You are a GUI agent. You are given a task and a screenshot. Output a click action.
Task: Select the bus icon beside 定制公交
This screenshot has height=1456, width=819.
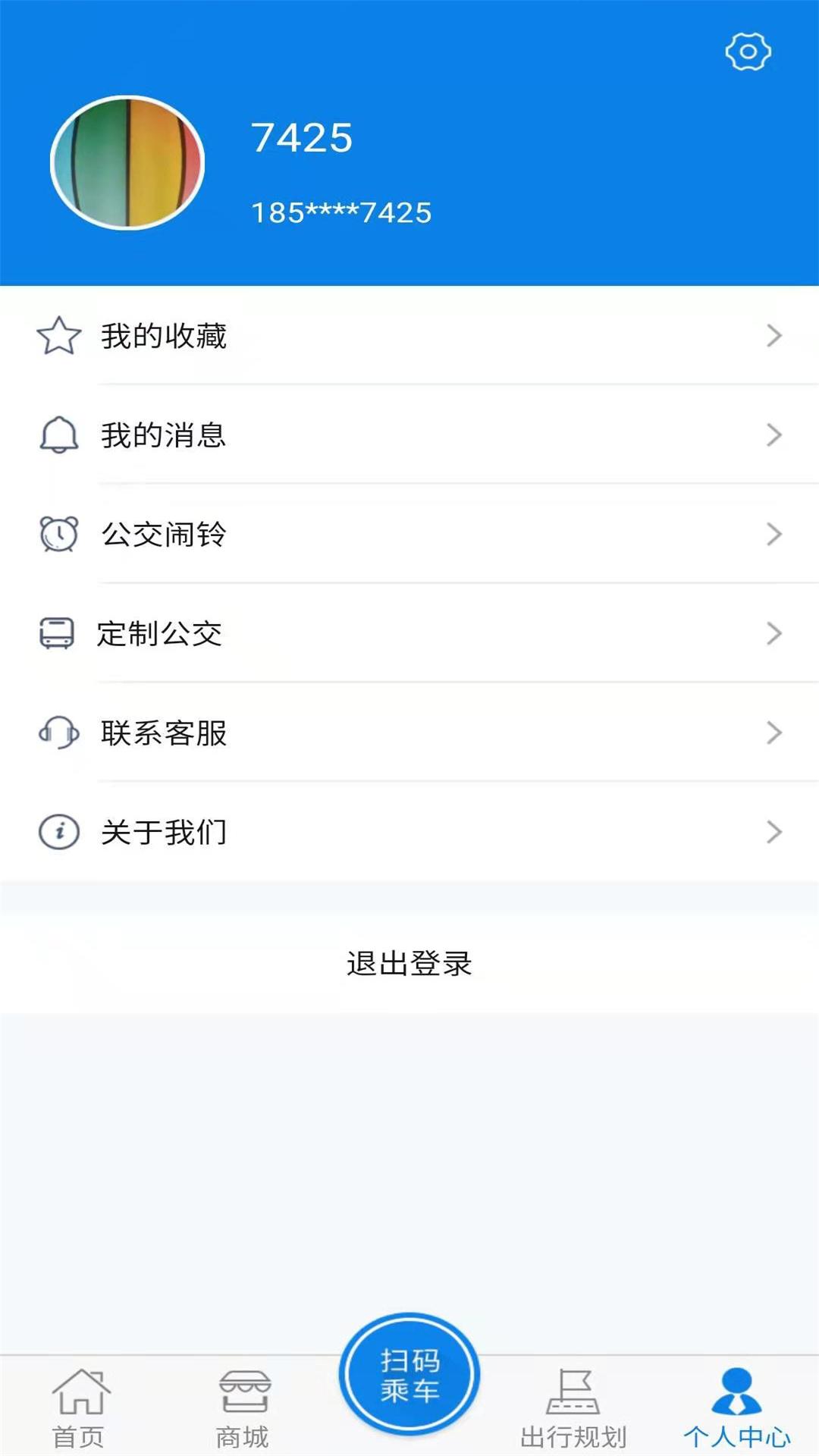(55, 633)
